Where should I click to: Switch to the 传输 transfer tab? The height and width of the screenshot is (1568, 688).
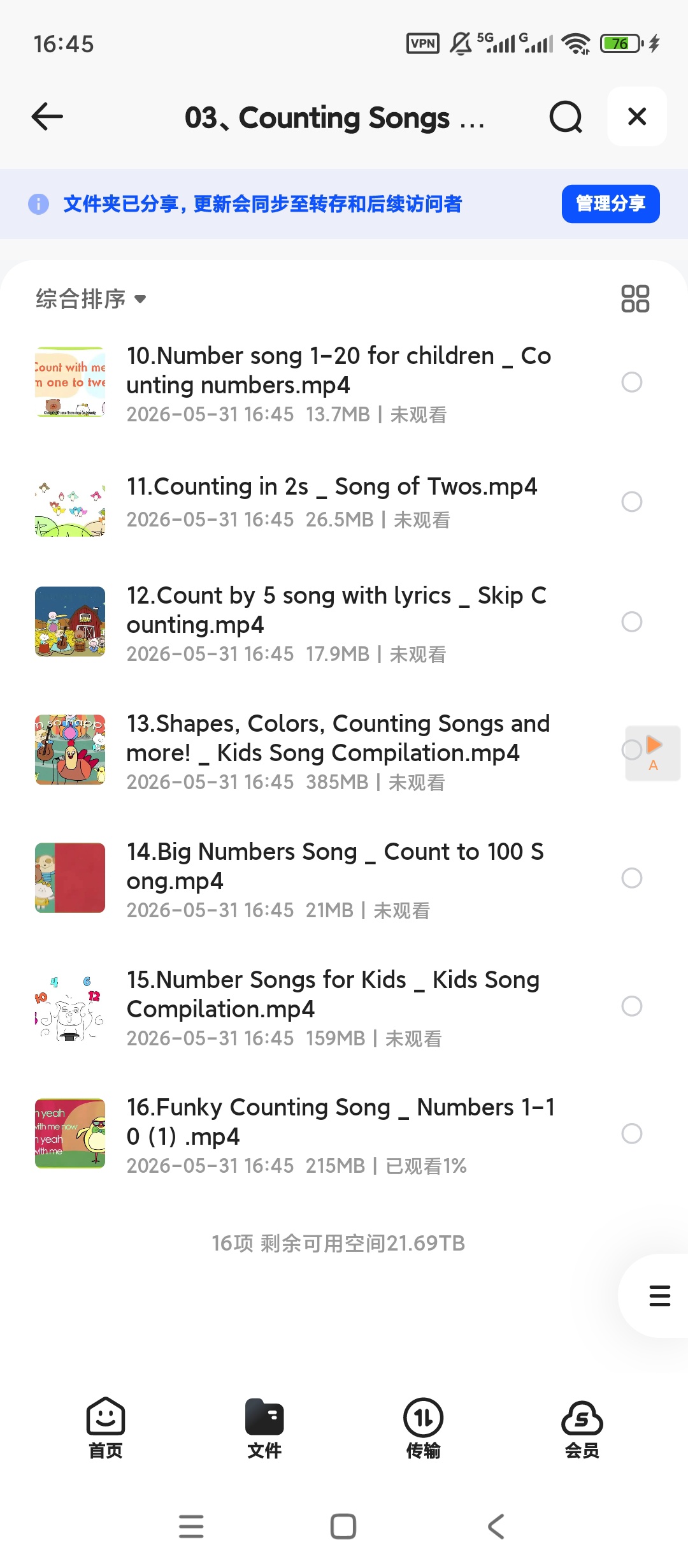[x=423, y=1428]
